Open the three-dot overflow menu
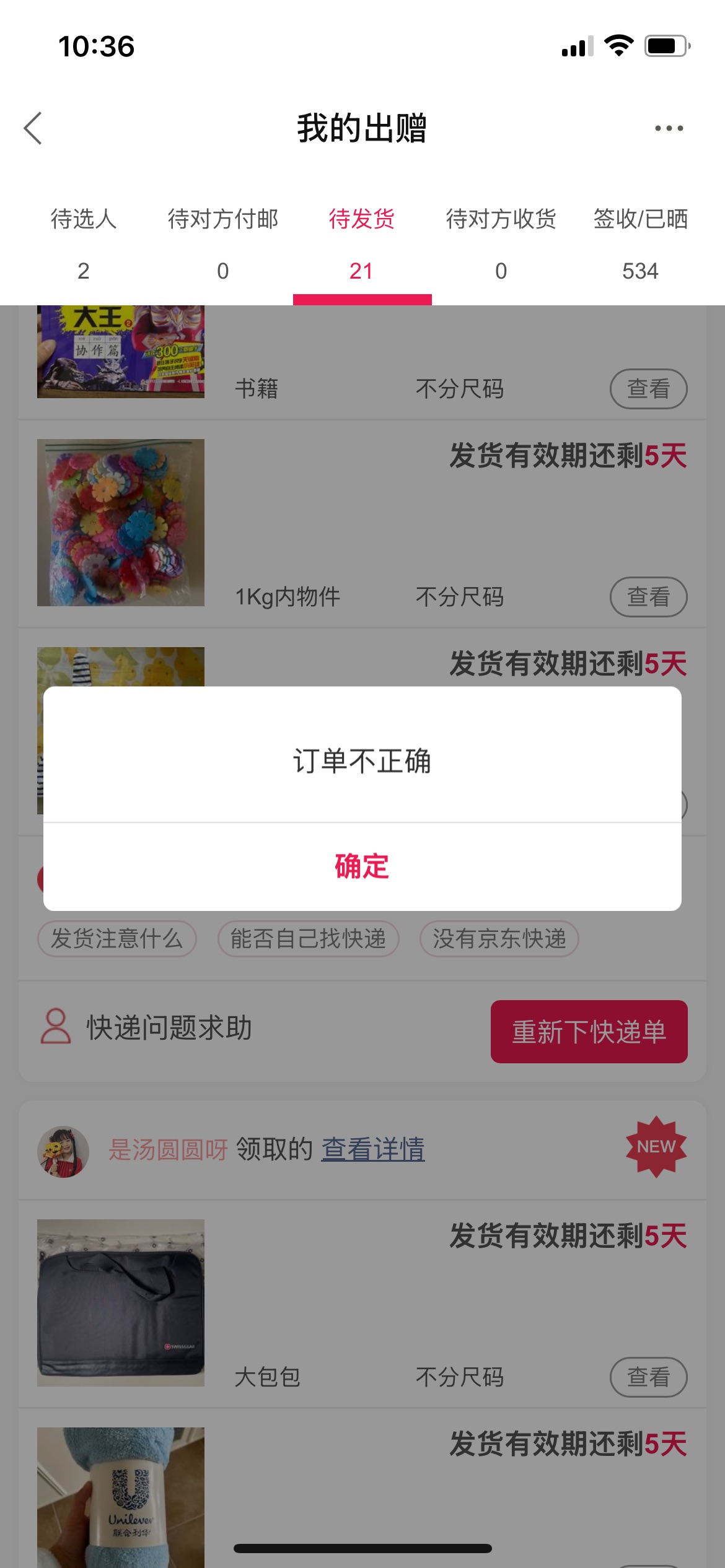Viewport: 725px width, 1568px height. [x=669, y=128]
